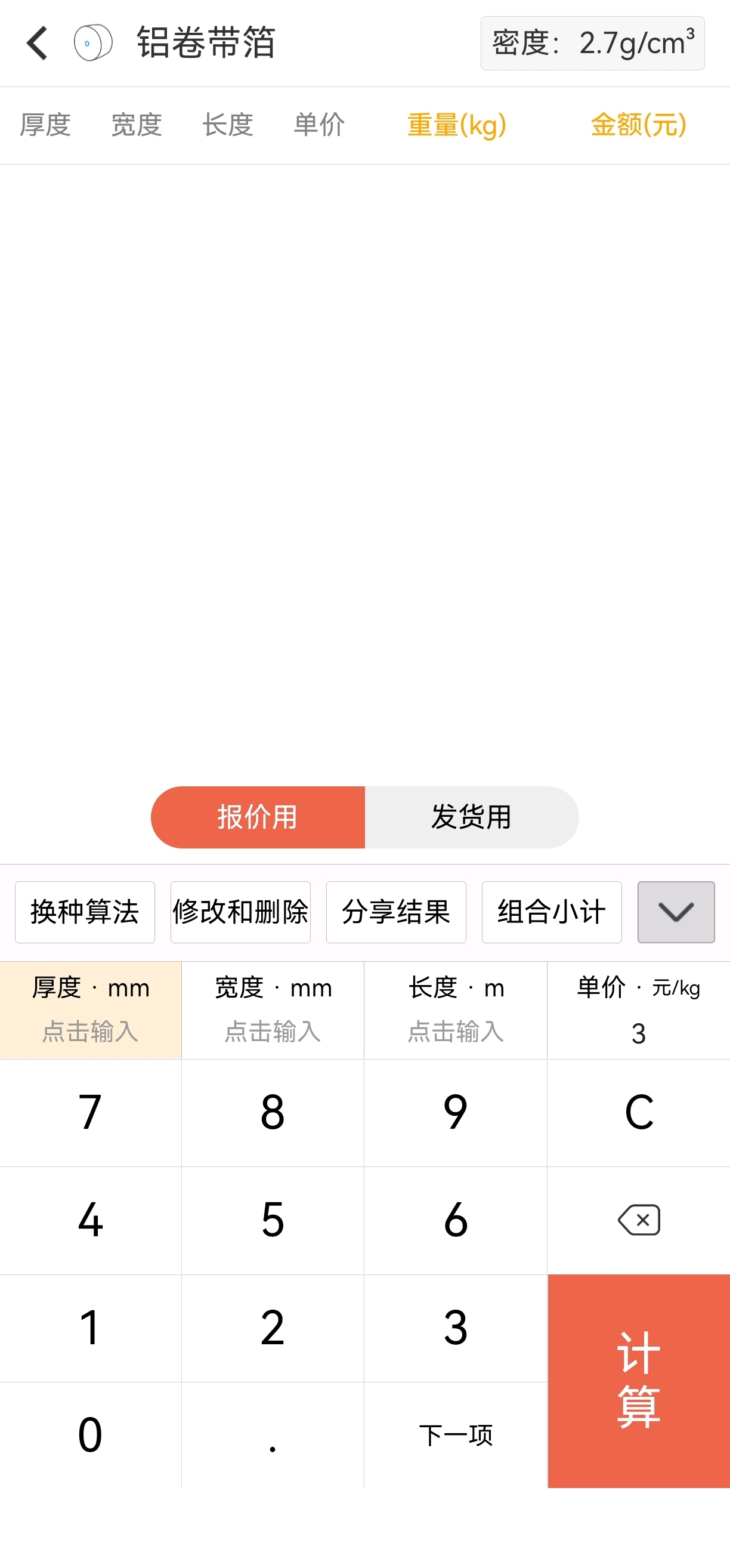Screen dimensions: 730x1568
Task: Open 组合小计 subtotal
Action: (x=552, y=912)
